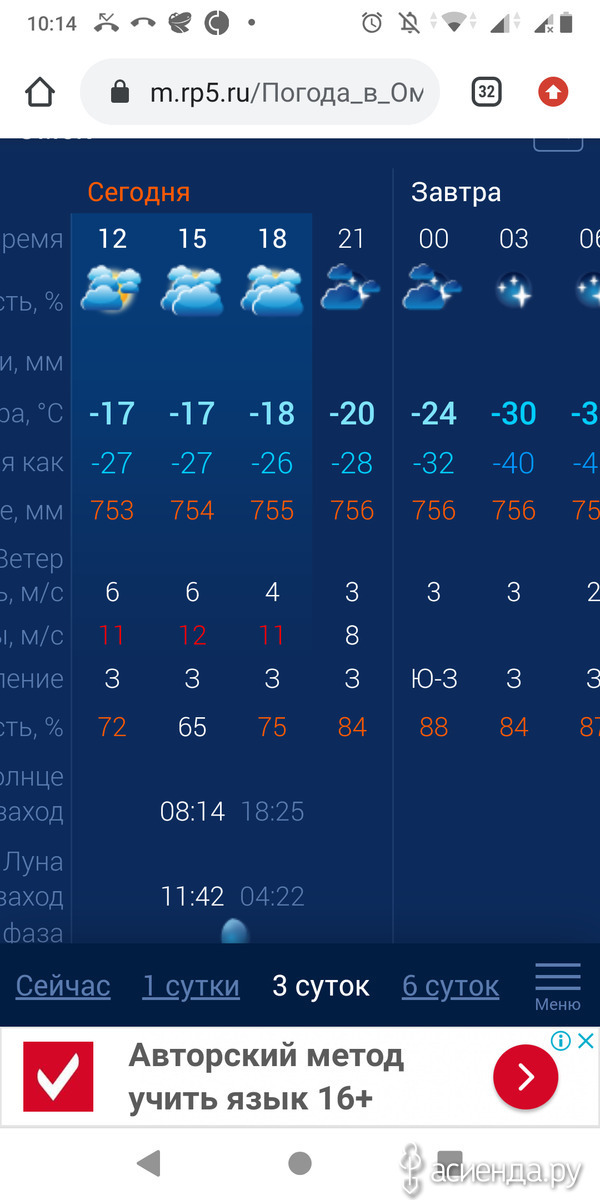Go back using system navigation
This screenshot has height=1200, width=600.
click(x=150, y=1162)
